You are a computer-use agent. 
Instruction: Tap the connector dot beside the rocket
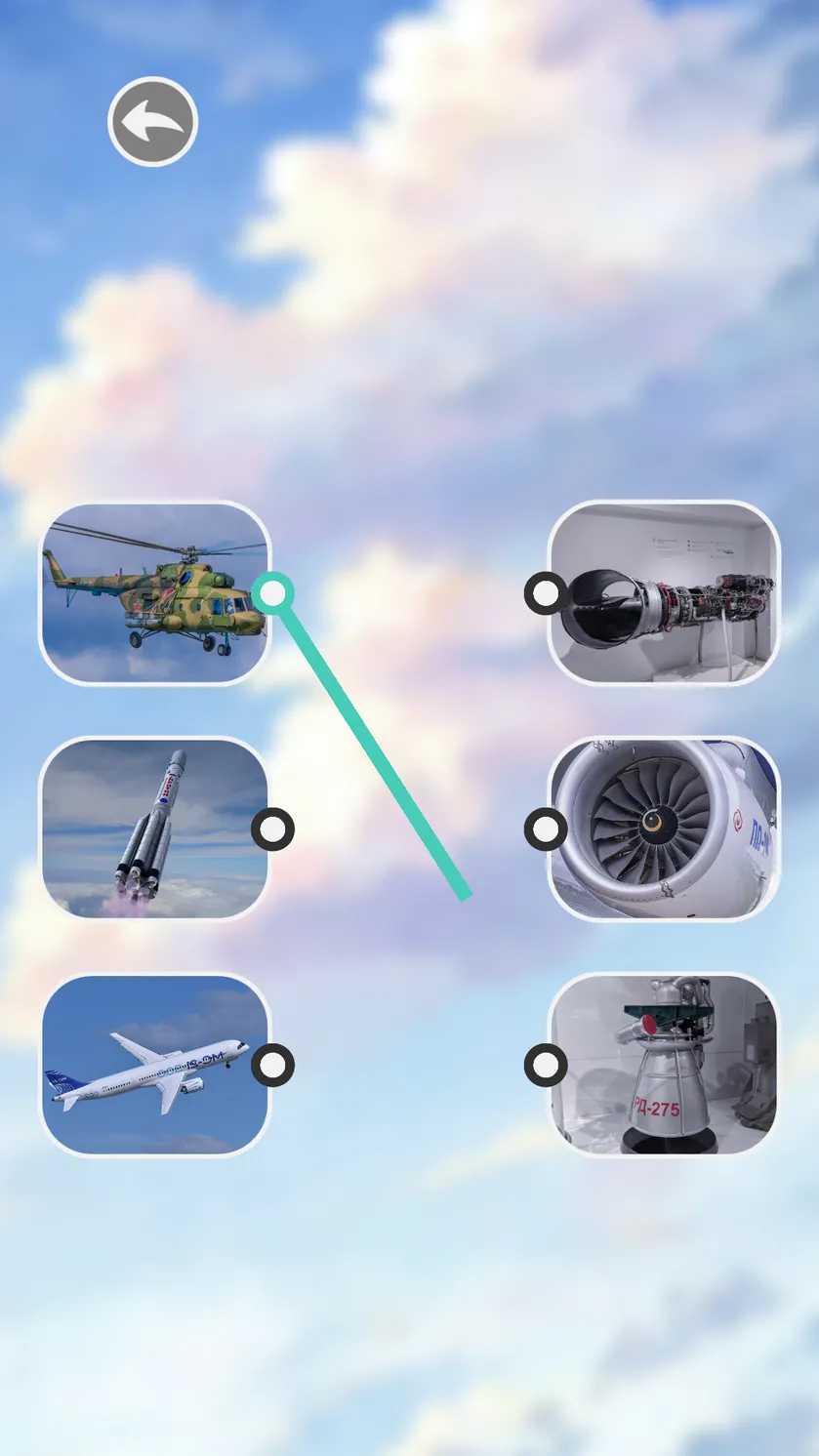tap(272, 829)
